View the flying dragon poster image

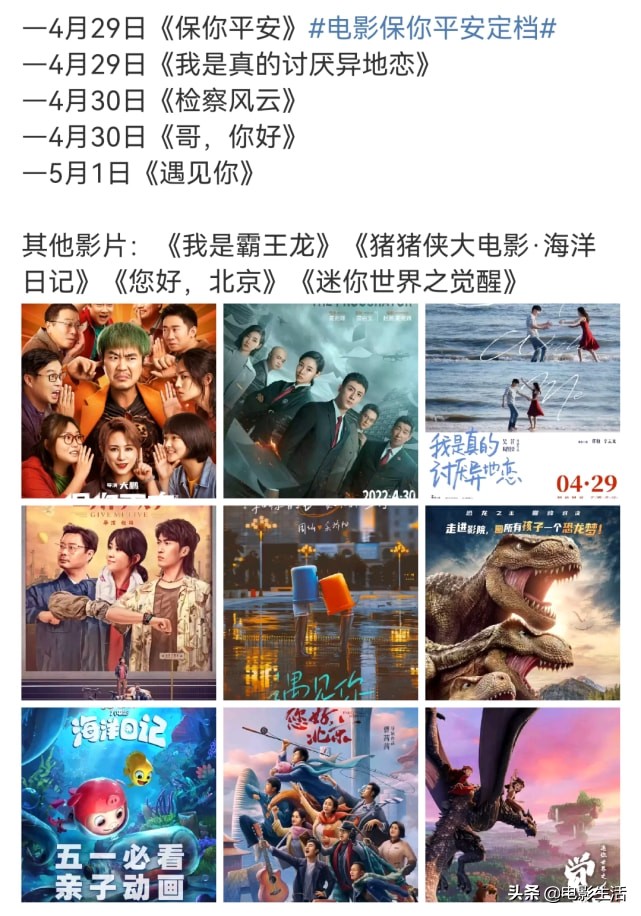click(x=522, y=804)
